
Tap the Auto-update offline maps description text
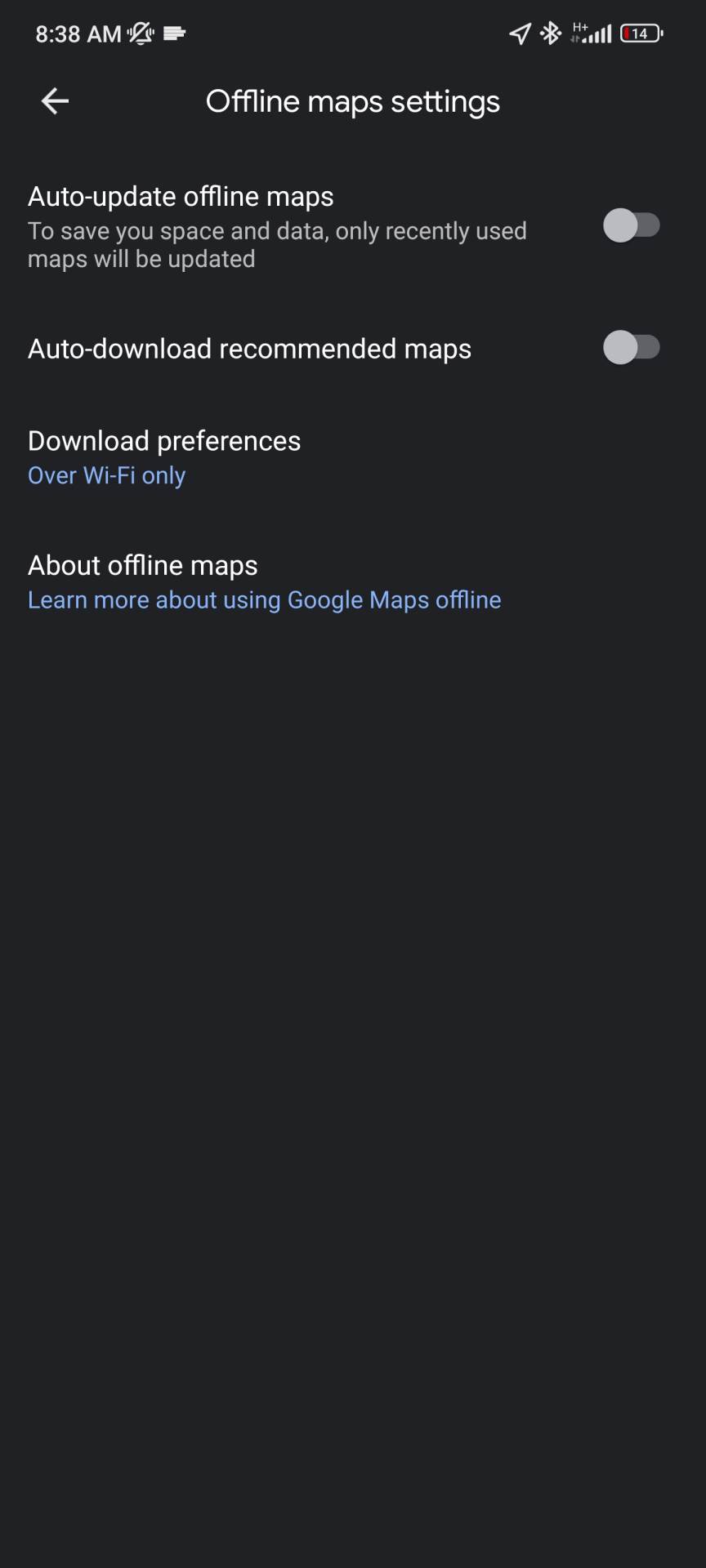278,244
